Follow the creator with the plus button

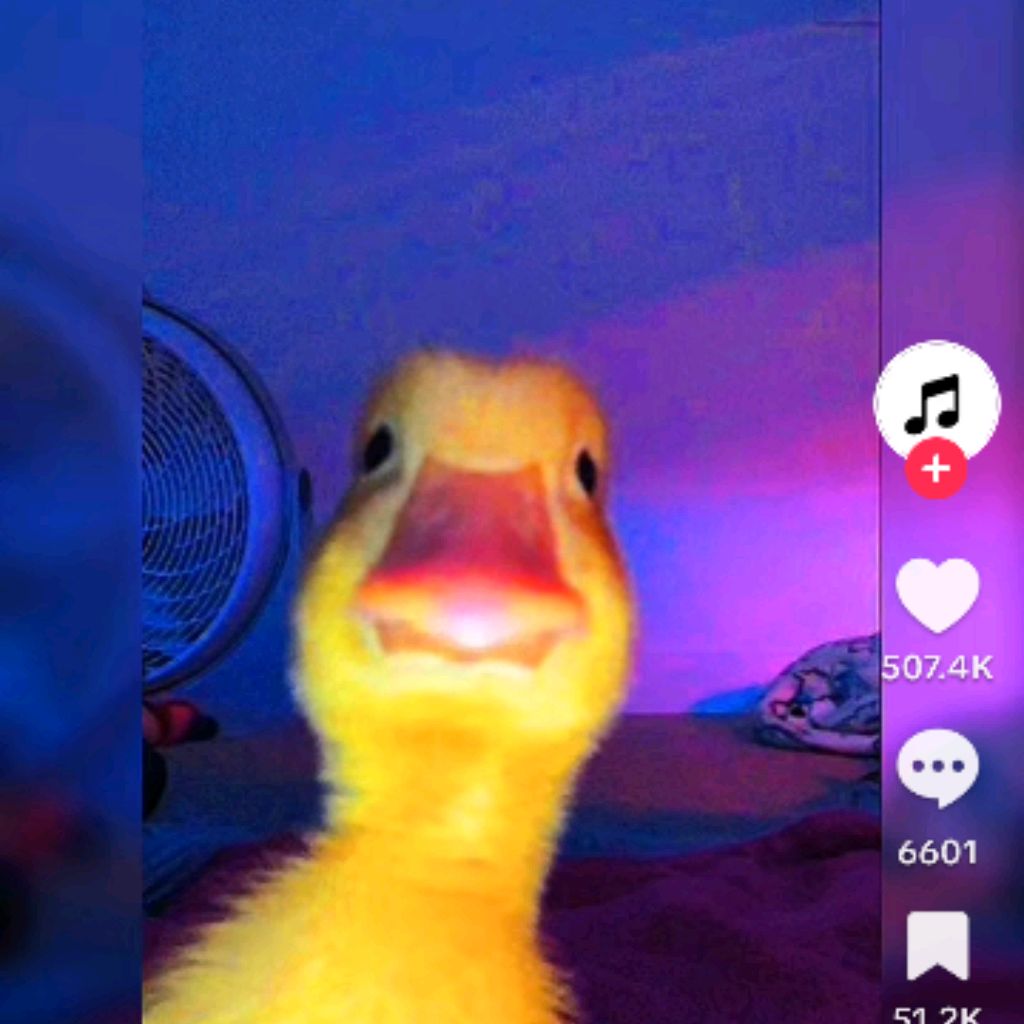click(936, 468)
